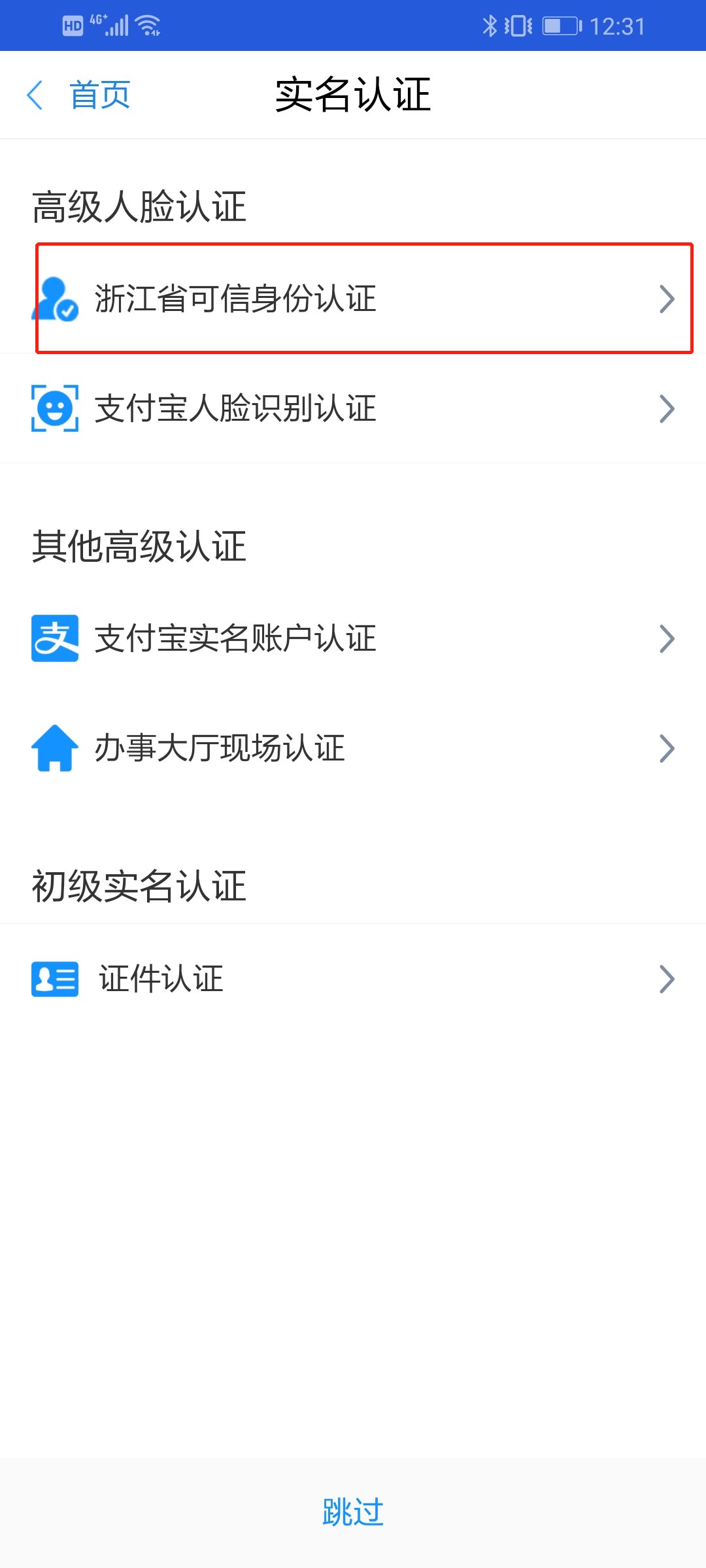The height and width of the screenshot is (1568, 706).
Task: Go back to 首页
Action: 78,95
